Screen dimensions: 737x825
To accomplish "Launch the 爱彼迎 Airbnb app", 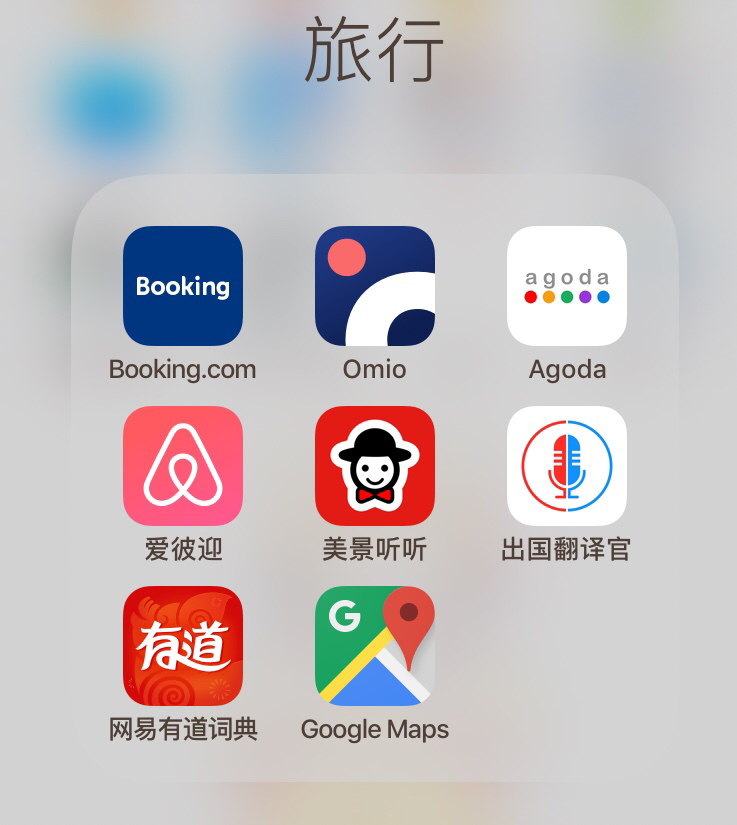I will click(183, 466).
